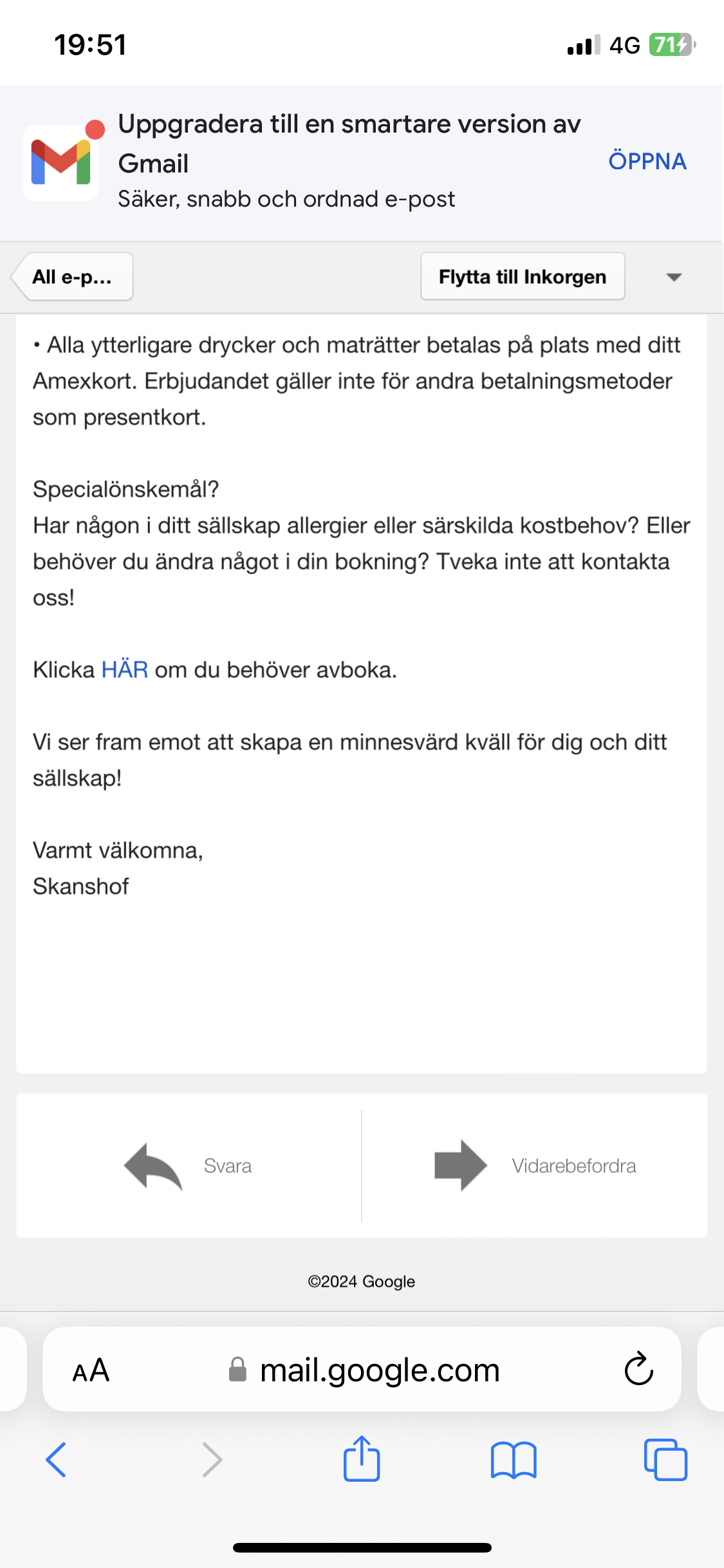Show open Safari tabs
This screenshot has width=724, height=1568.
pyautogui.click(x=665, y=1459)
